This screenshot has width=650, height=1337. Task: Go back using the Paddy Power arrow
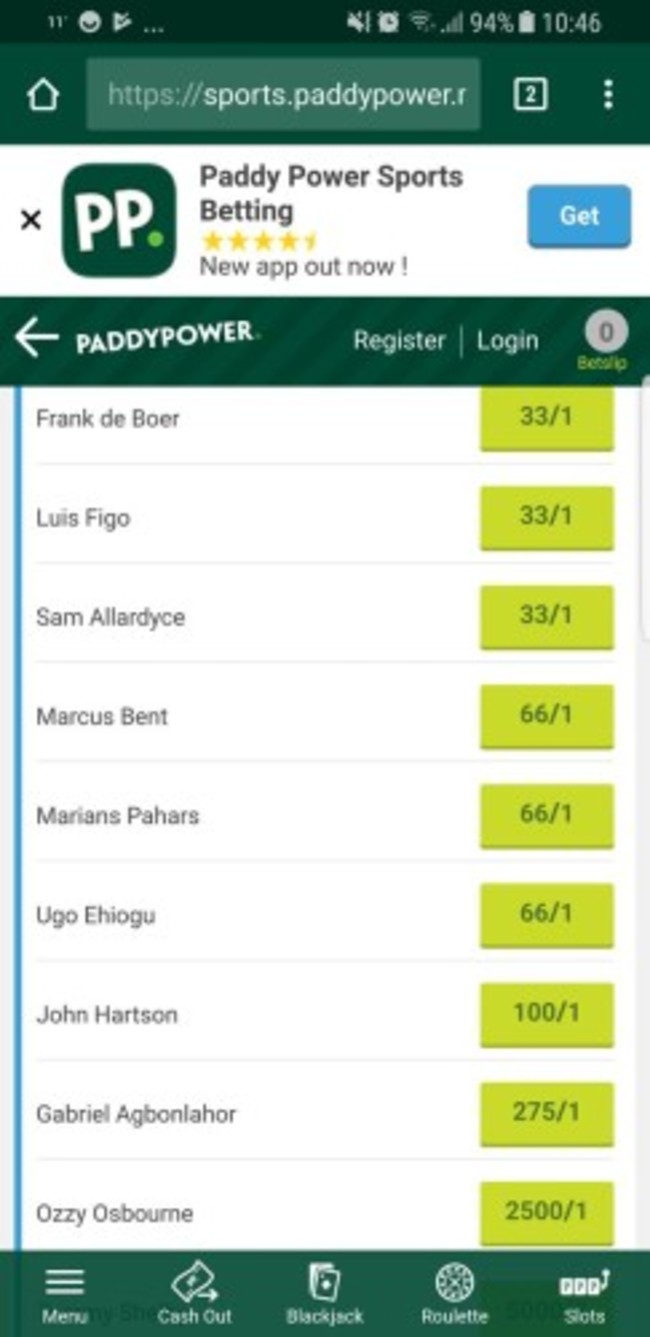[x=37, y=339]
